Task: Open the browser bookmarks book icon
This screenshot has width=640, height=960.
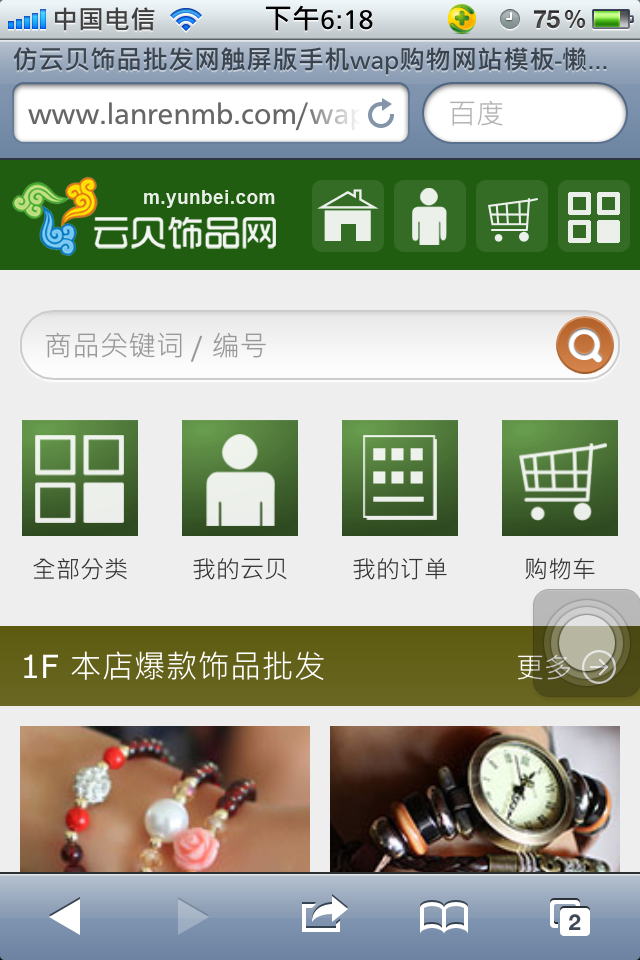Action: (x=444, y=916)
